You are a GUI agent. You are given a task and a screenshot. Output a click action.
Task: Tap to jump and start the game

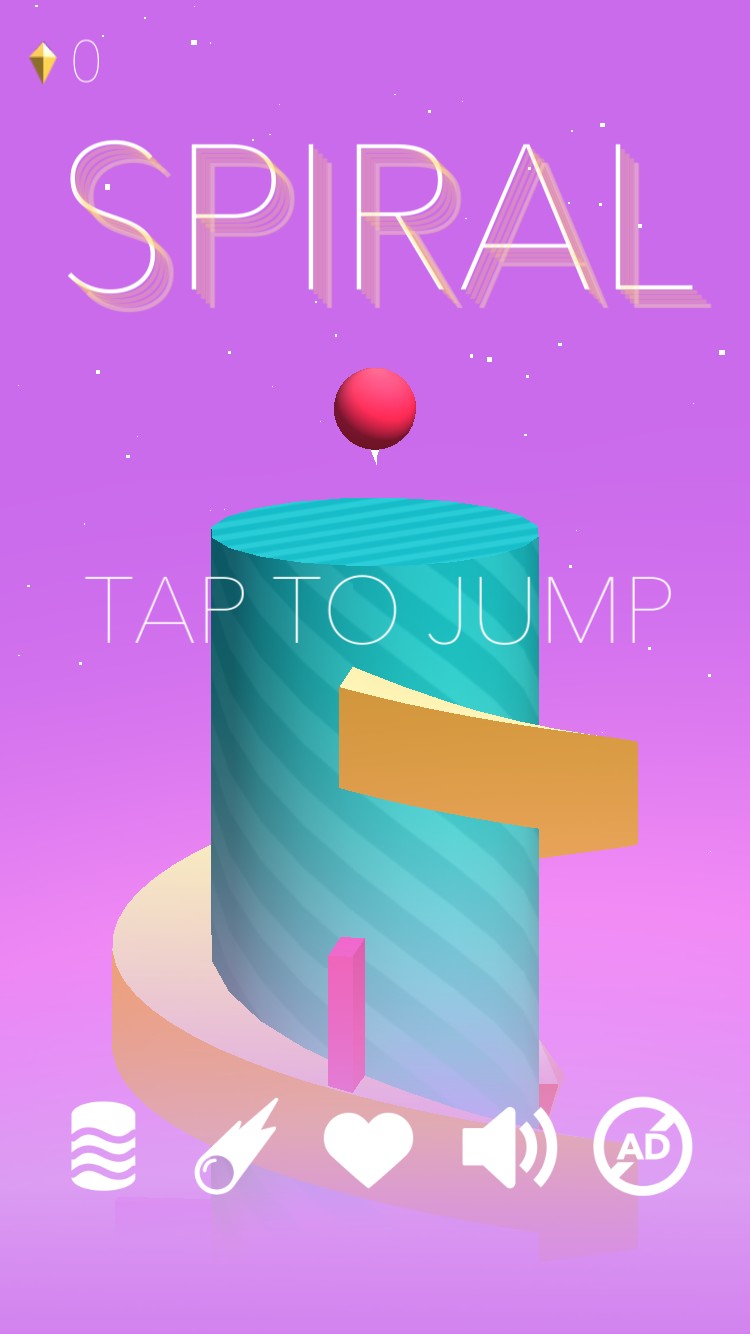click(x=377, y=610)
